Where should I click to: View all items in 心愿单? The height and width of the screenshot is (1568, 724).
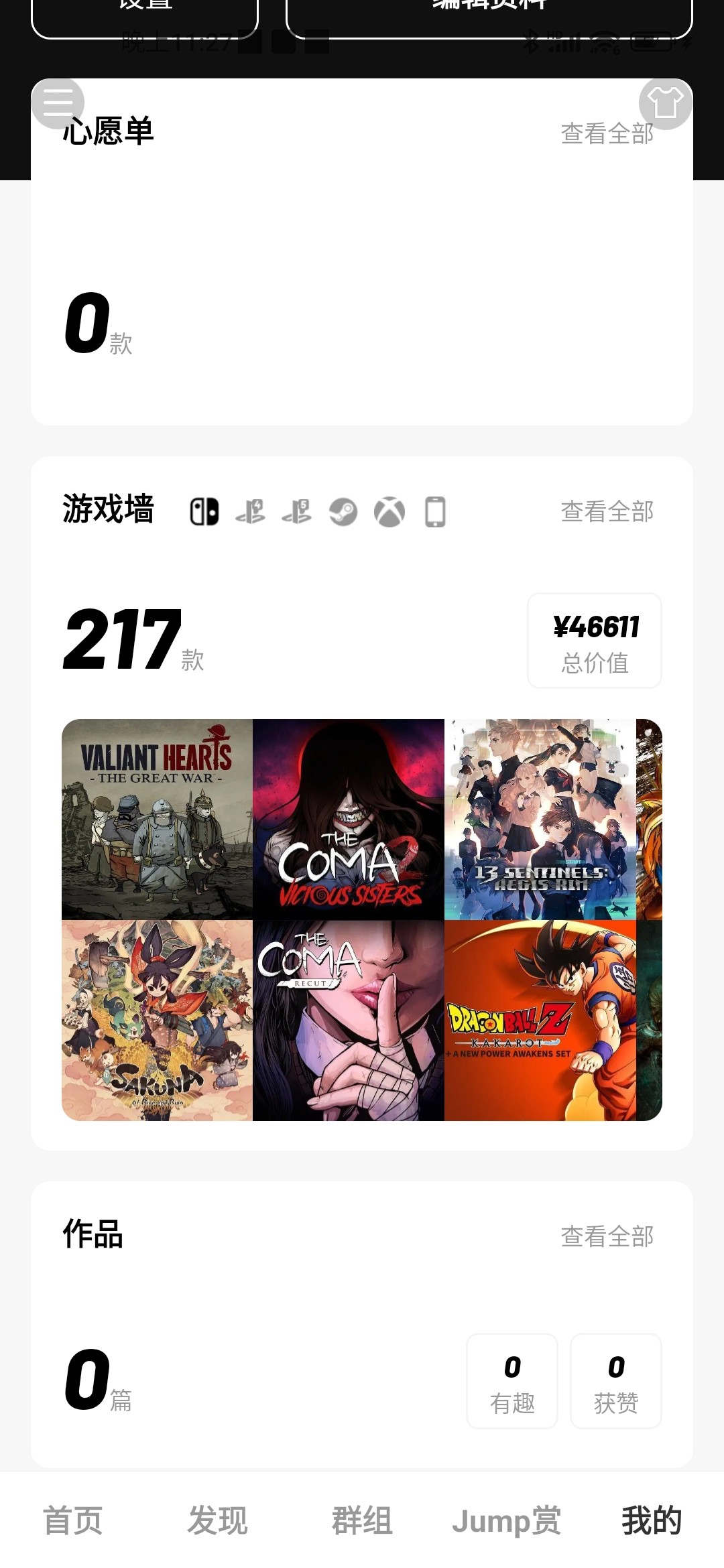click(607, 134)
